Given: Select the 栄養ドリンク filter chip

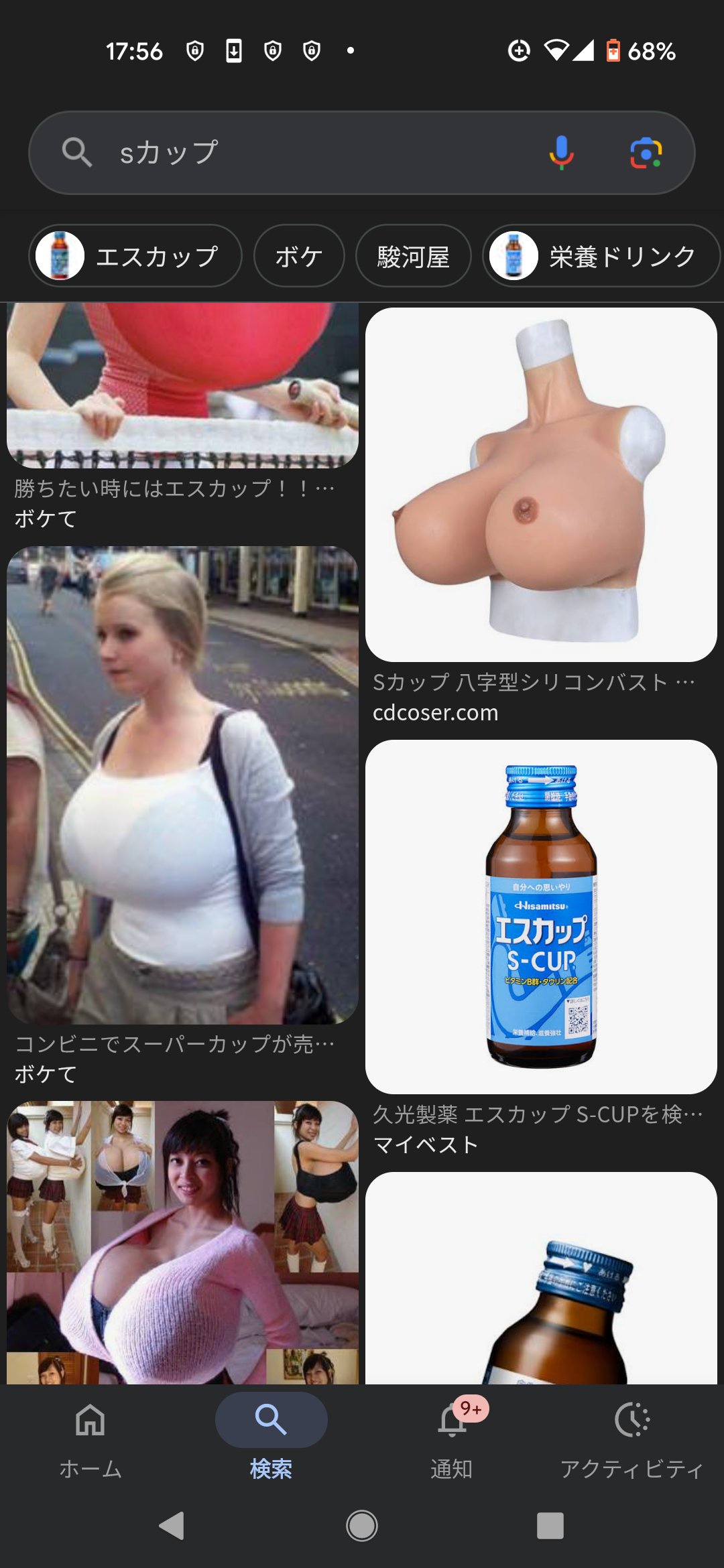Looking at the screenshot, I should click(x=601, y=256).
